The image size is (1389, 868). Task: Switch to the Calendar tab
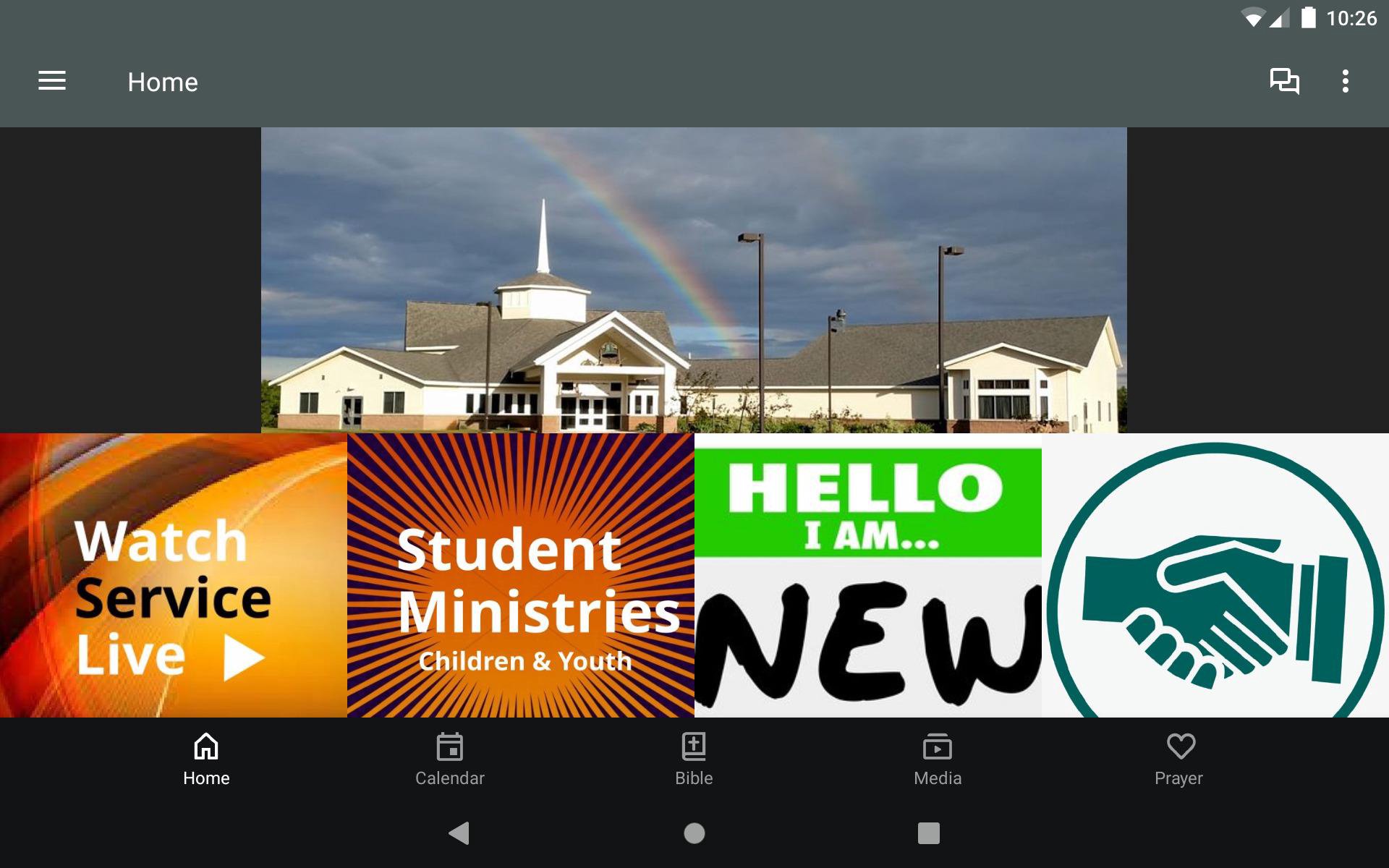tap(450, 759)
